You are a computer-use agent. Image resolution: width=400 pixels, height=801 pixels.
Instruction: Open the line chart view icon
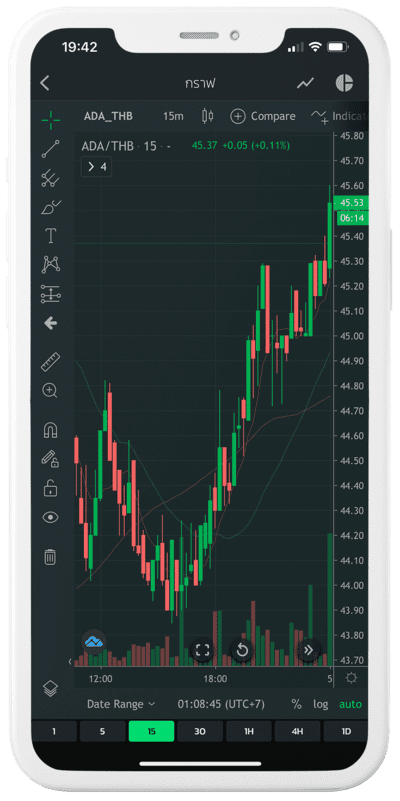tap(305, 83)
